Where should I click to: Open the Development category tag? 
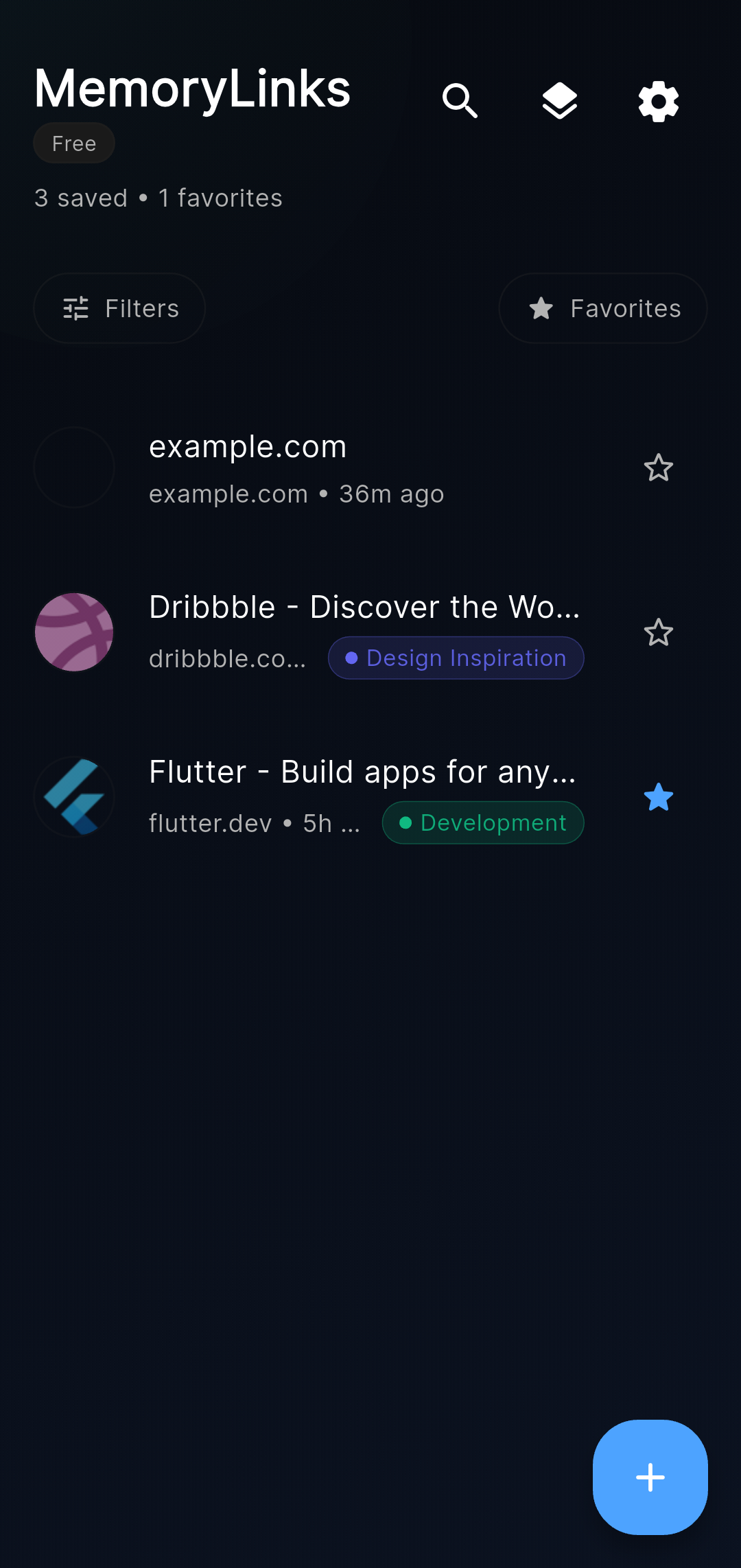[482, 822]
